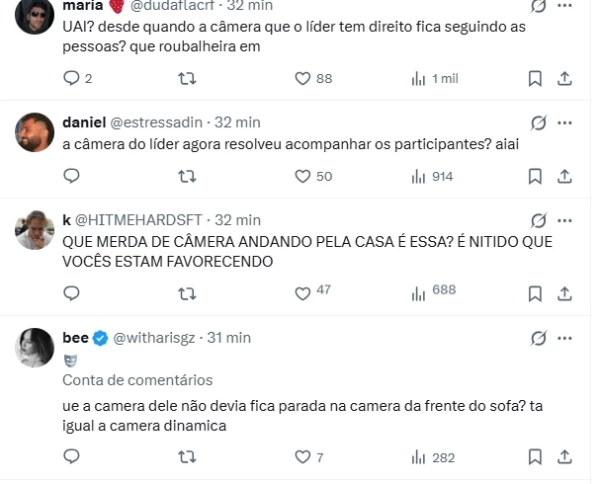Screen dimensions: 600x484
Task: Like maria's reply with 88 likes
Action: pyautogui.click(x=303, y=79)
